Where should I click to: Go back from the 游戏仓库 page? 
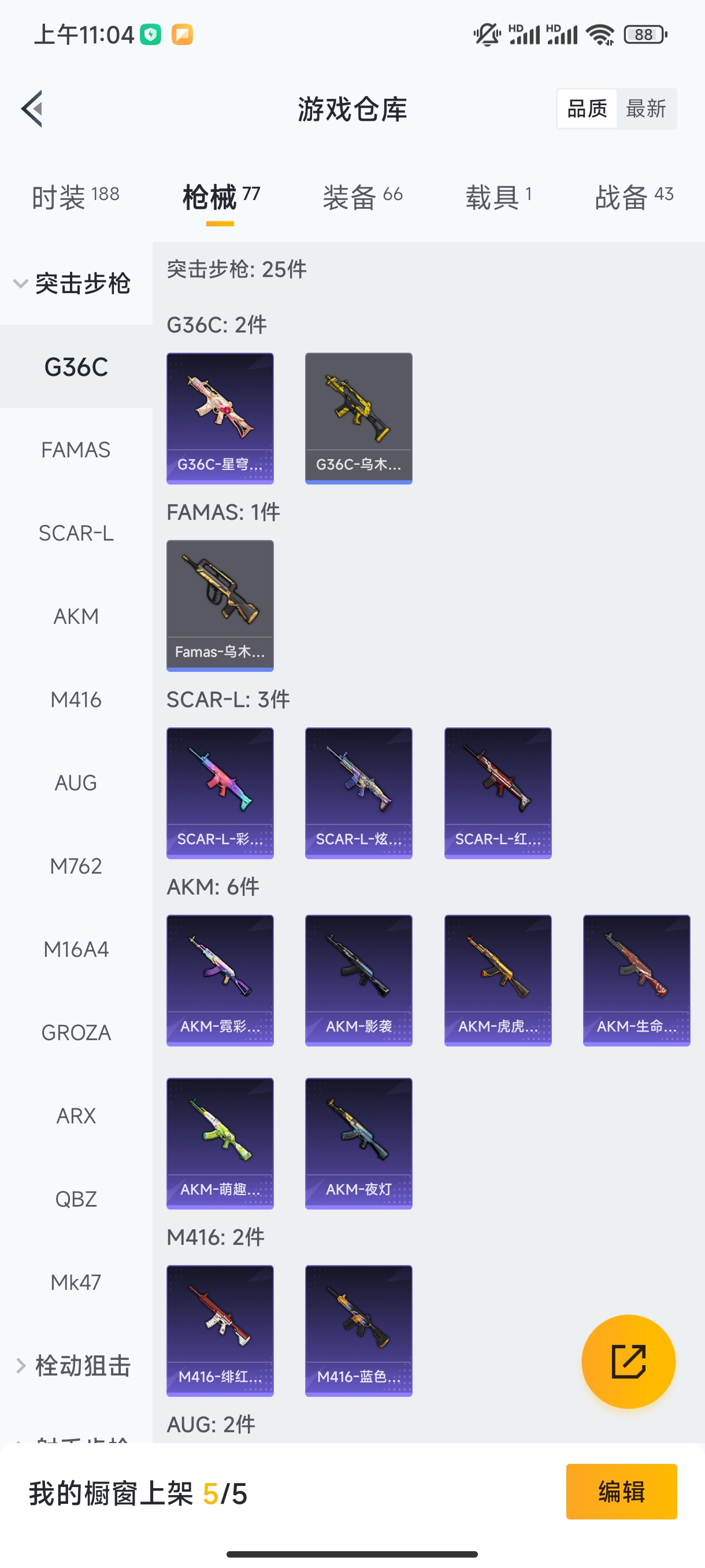(33, 109)
